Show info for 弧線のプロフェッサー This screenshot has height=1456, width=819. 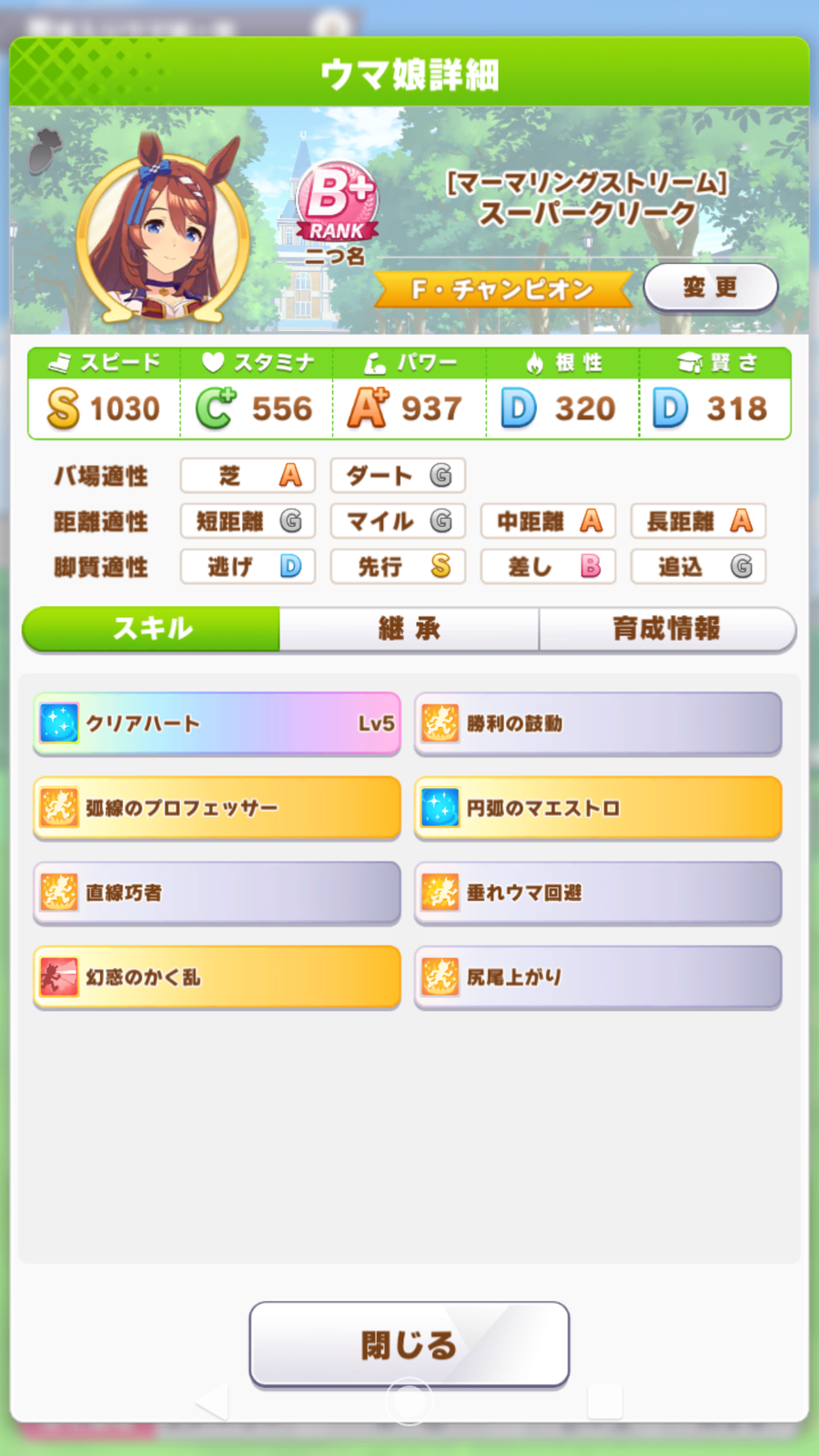click(x=217, y=808)
